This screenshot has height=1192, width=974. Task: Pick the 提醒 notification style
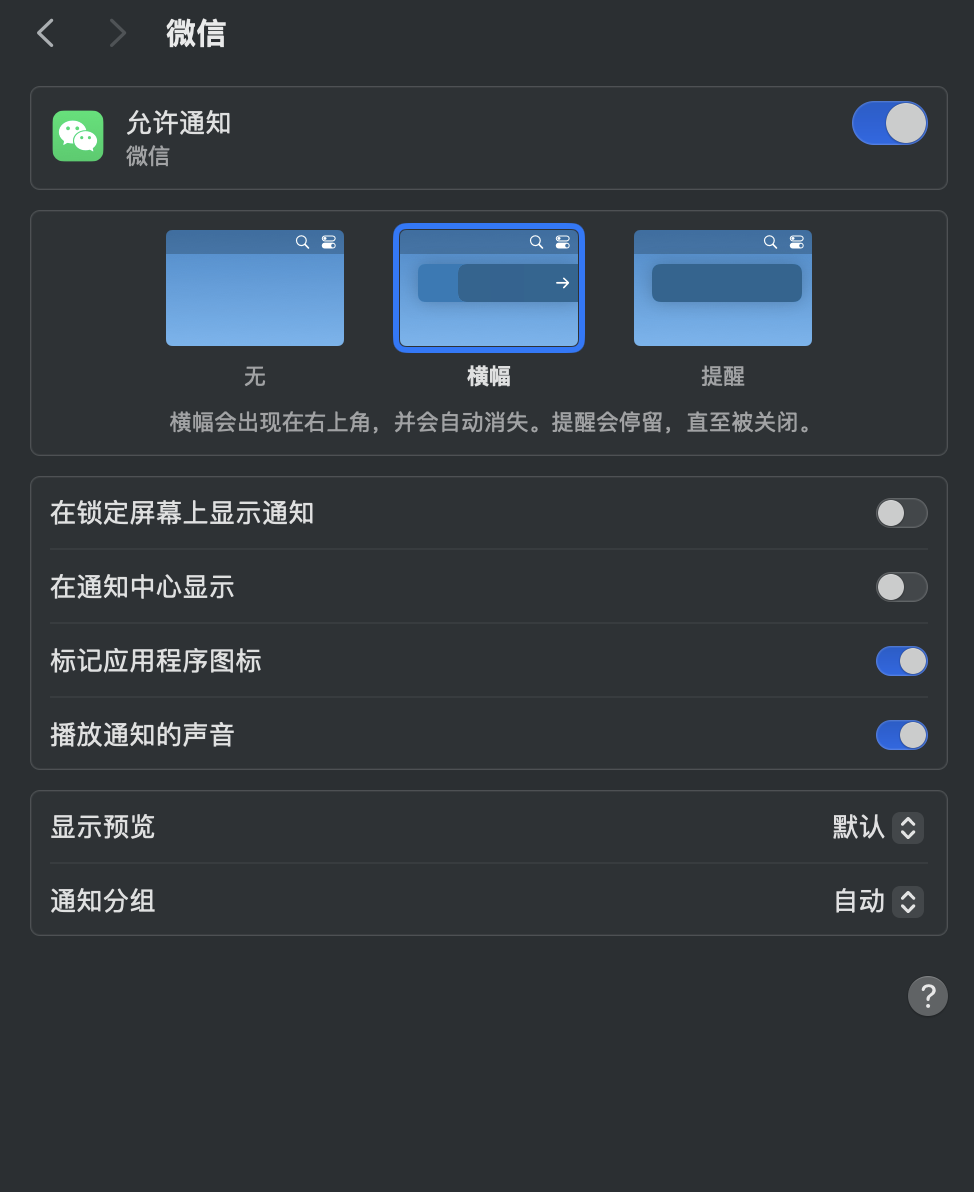tap(723, 288)
